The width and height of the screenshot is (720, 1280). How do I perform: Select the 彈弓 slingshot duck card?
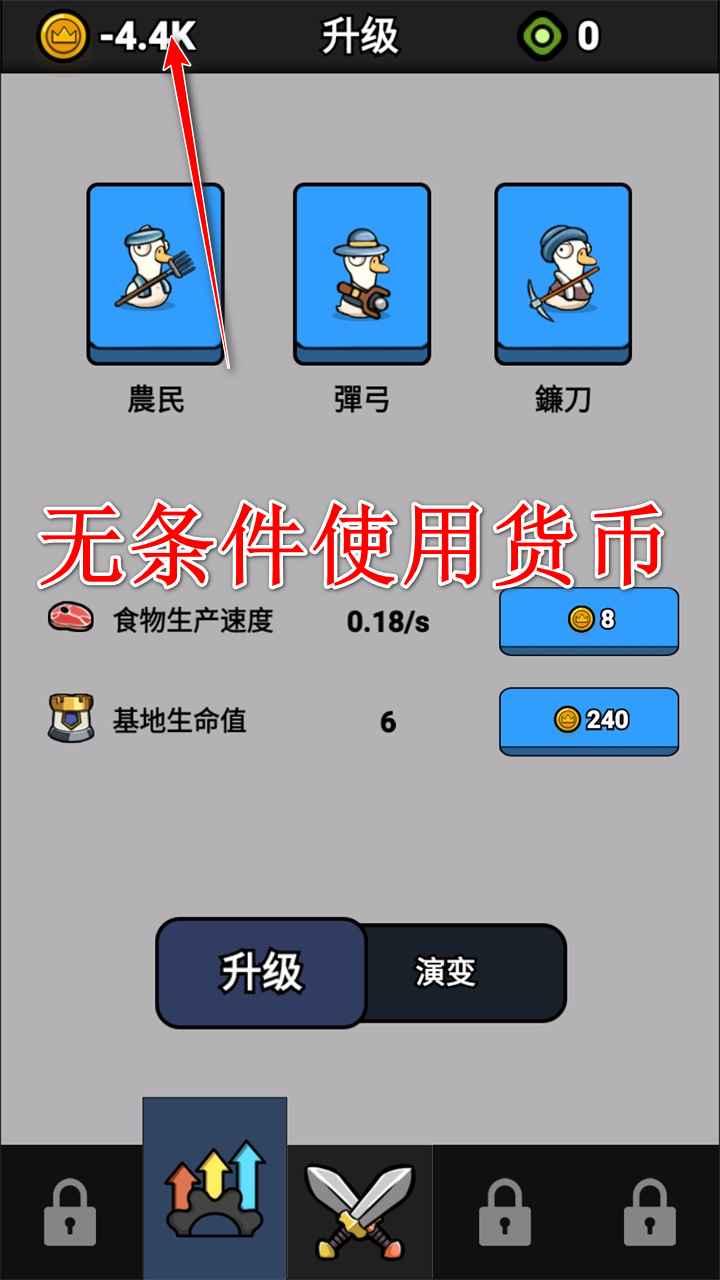[x=360, y=270]
